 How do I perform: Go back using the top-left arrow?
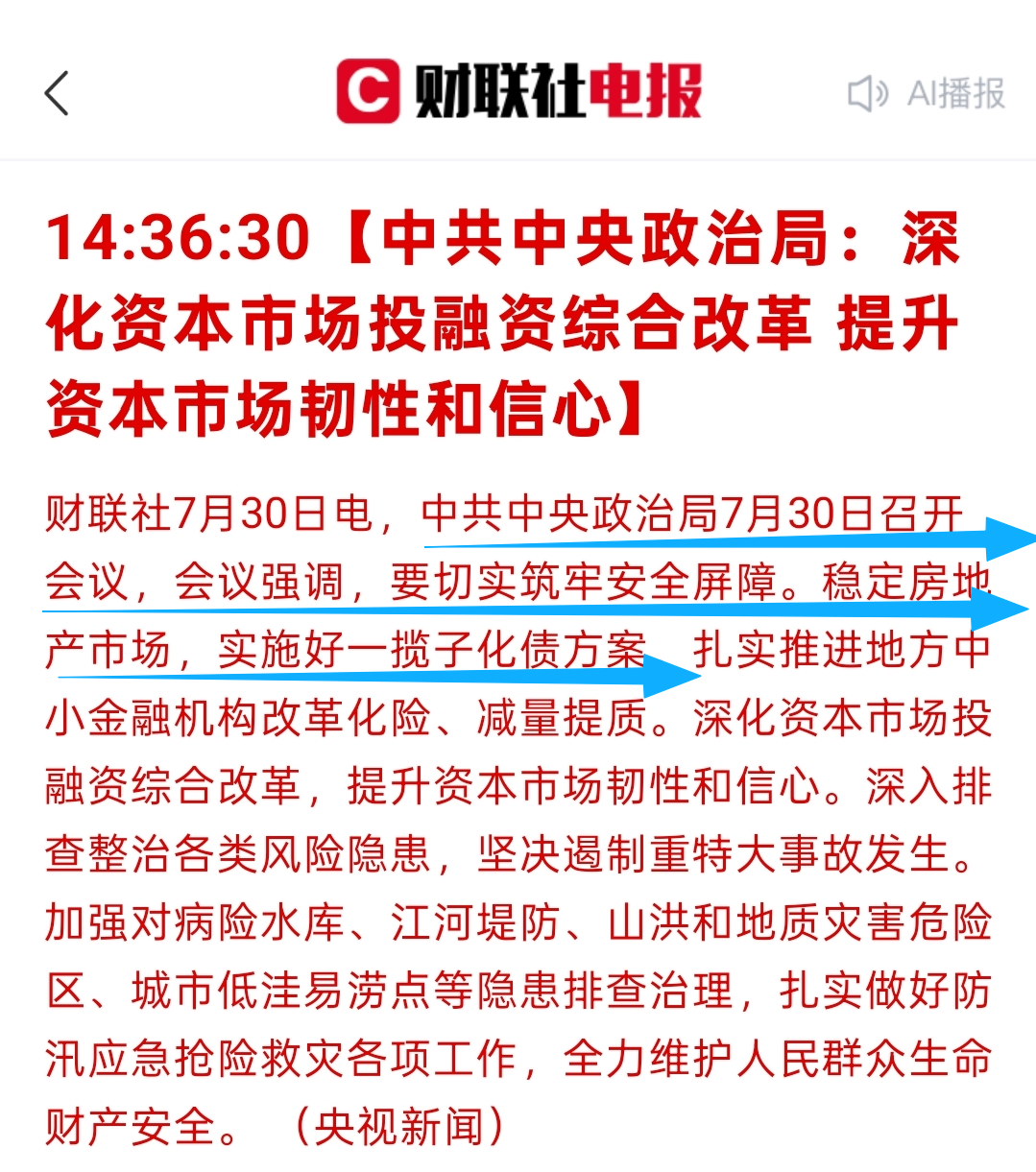click(57, 93)
